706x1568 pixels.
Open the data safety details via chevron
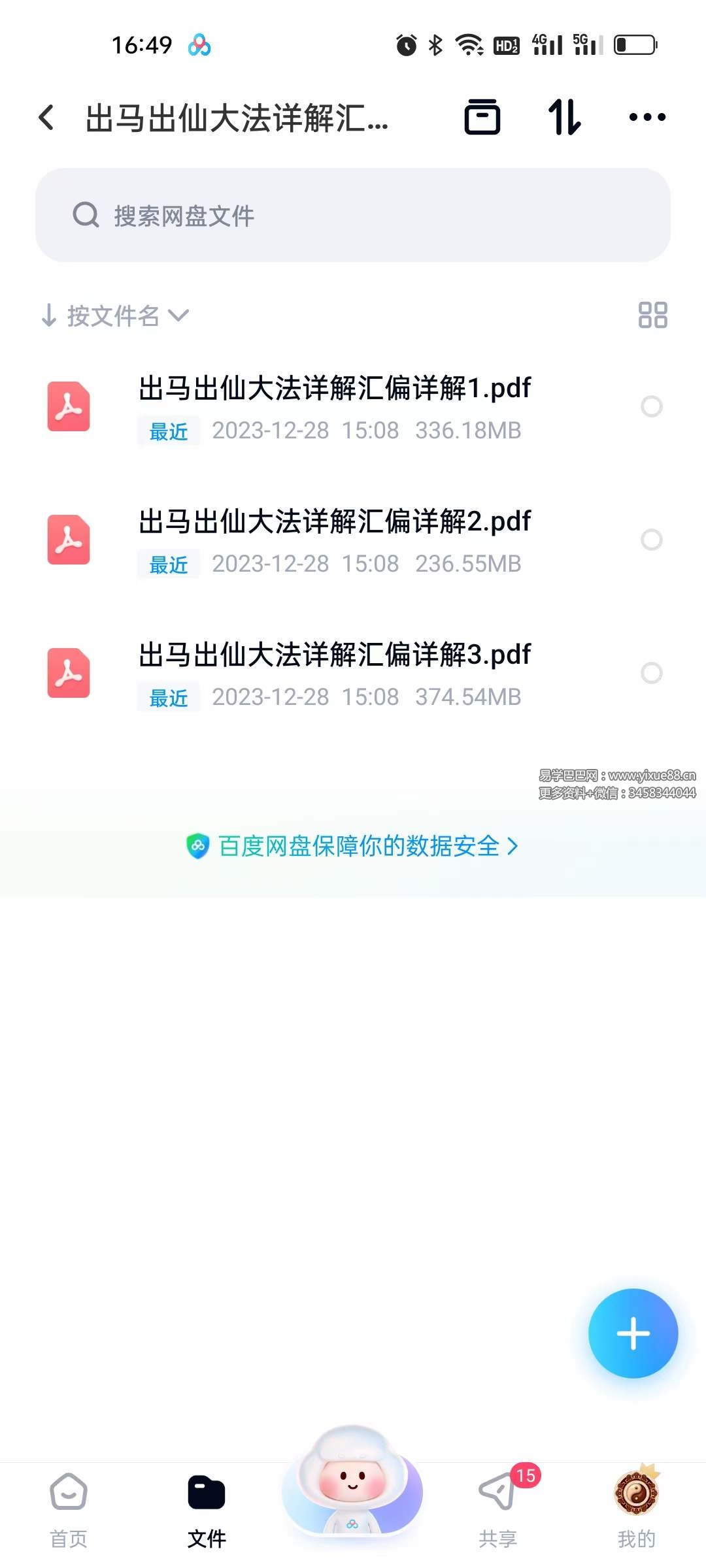pos(513,846)
